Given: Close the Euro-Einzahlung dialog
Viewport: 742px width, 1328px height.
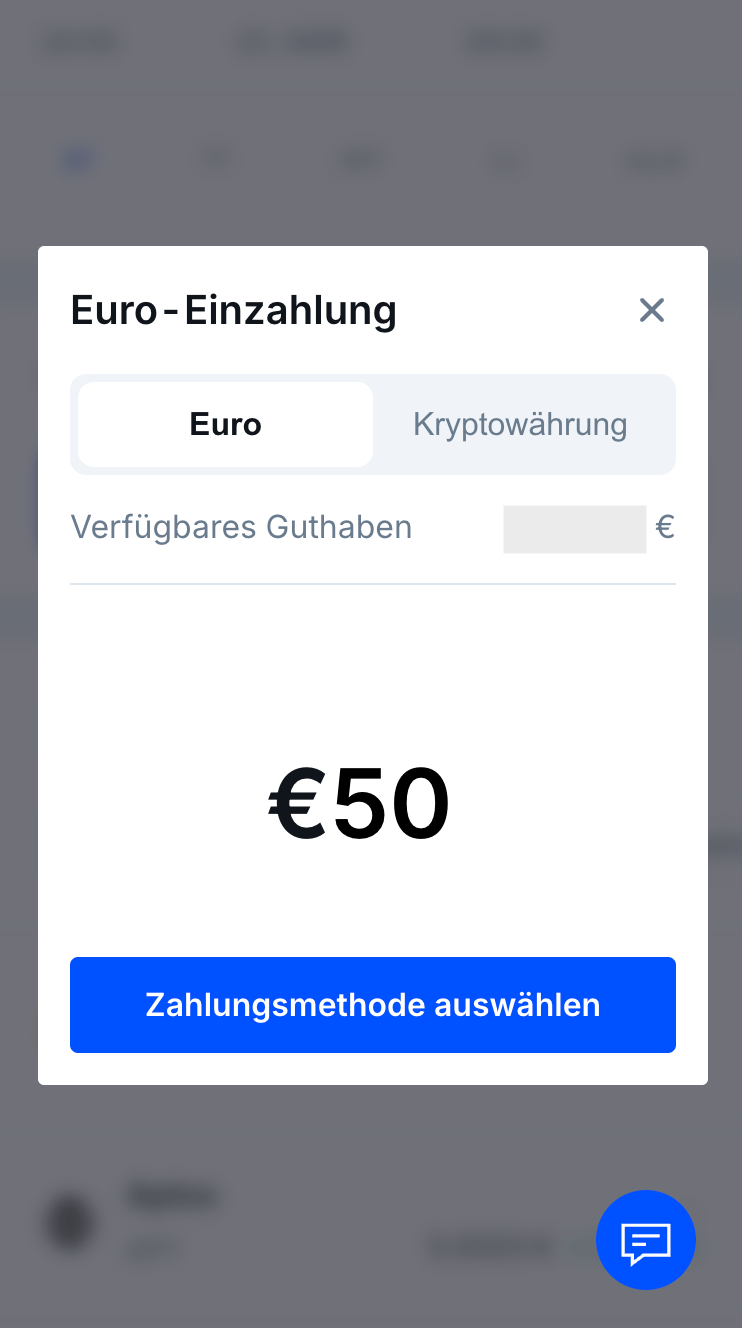Looking at the screenshot, I should coord(652,310).
